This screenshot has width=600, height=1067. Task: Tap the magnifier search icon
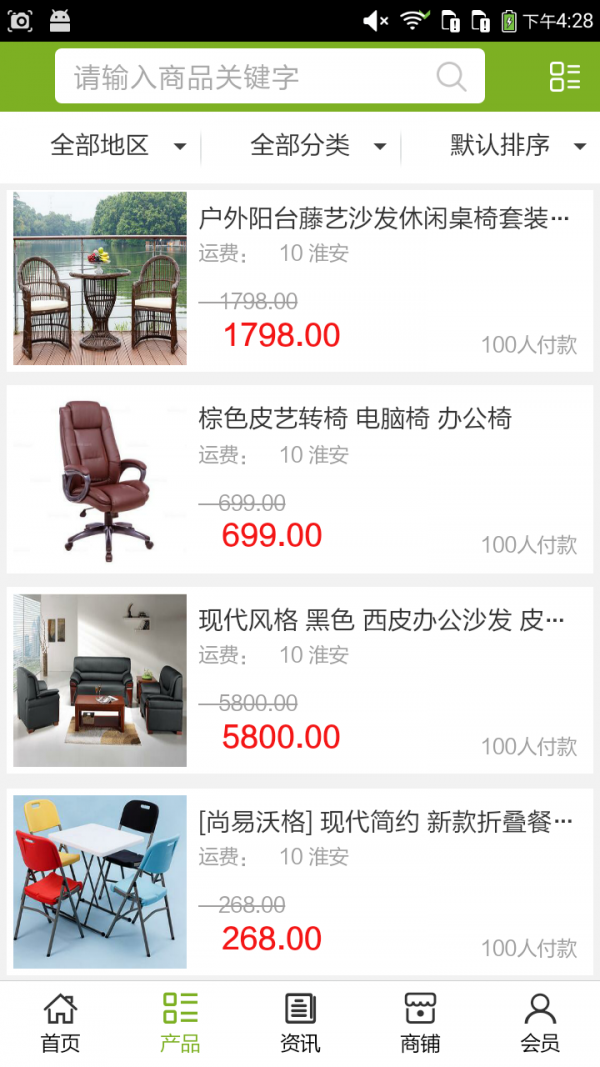click(x=451, y=77)
